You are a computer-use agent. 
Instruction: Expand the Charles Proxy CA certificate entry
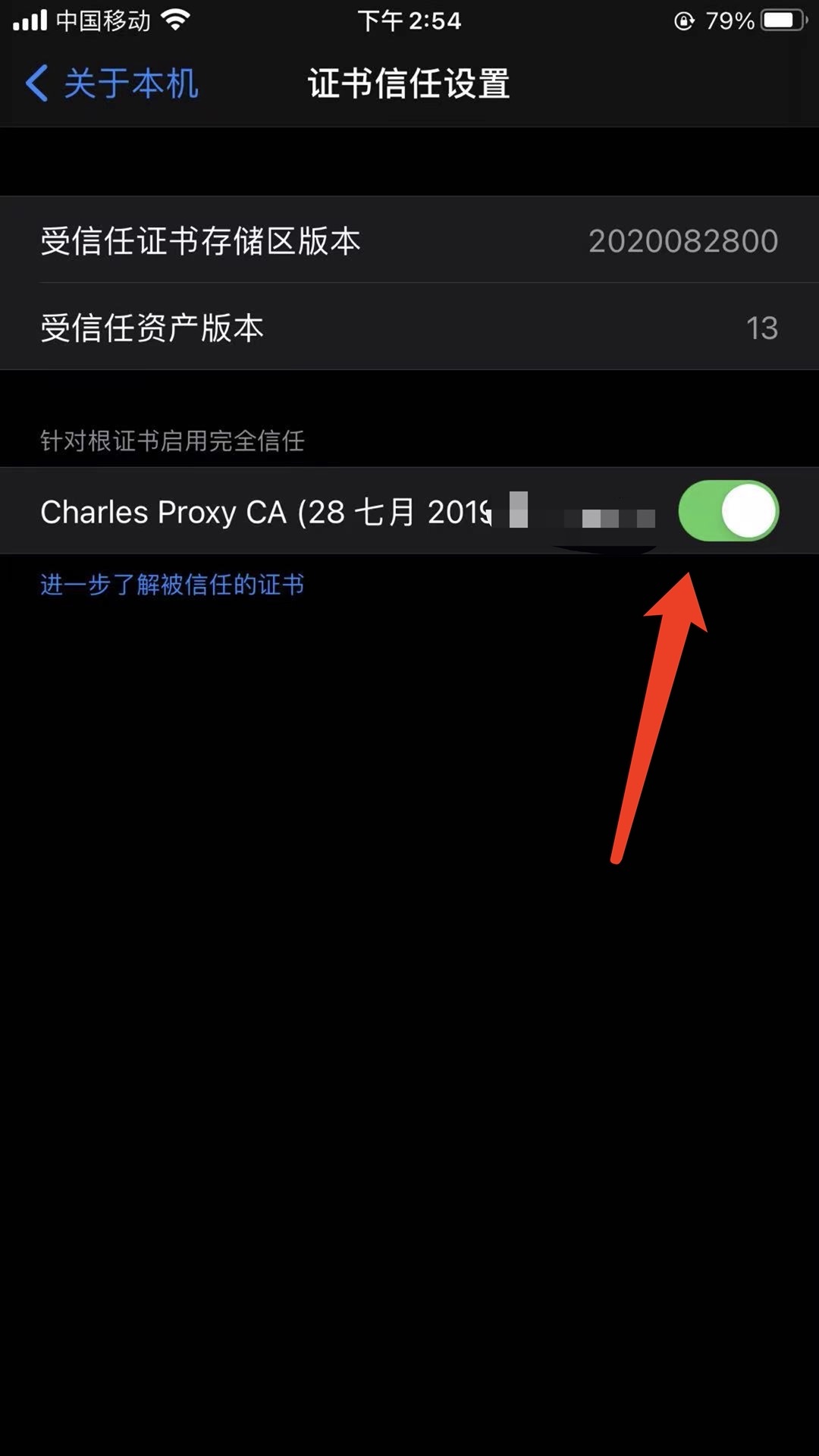265,512
